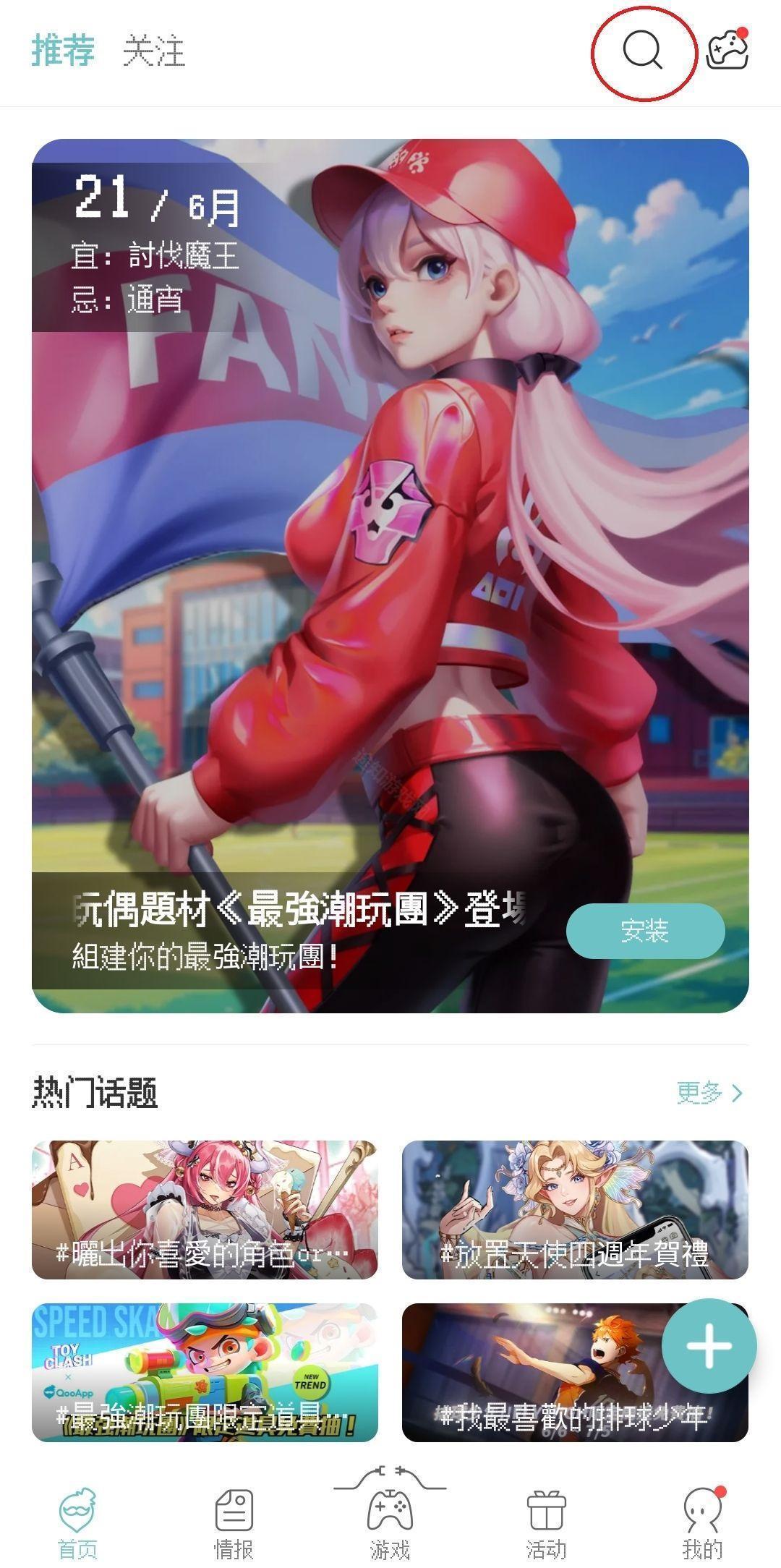The image size is (781, 1568).
Task: Tap the 安装 button on the banner
Action: pos(645,930)
